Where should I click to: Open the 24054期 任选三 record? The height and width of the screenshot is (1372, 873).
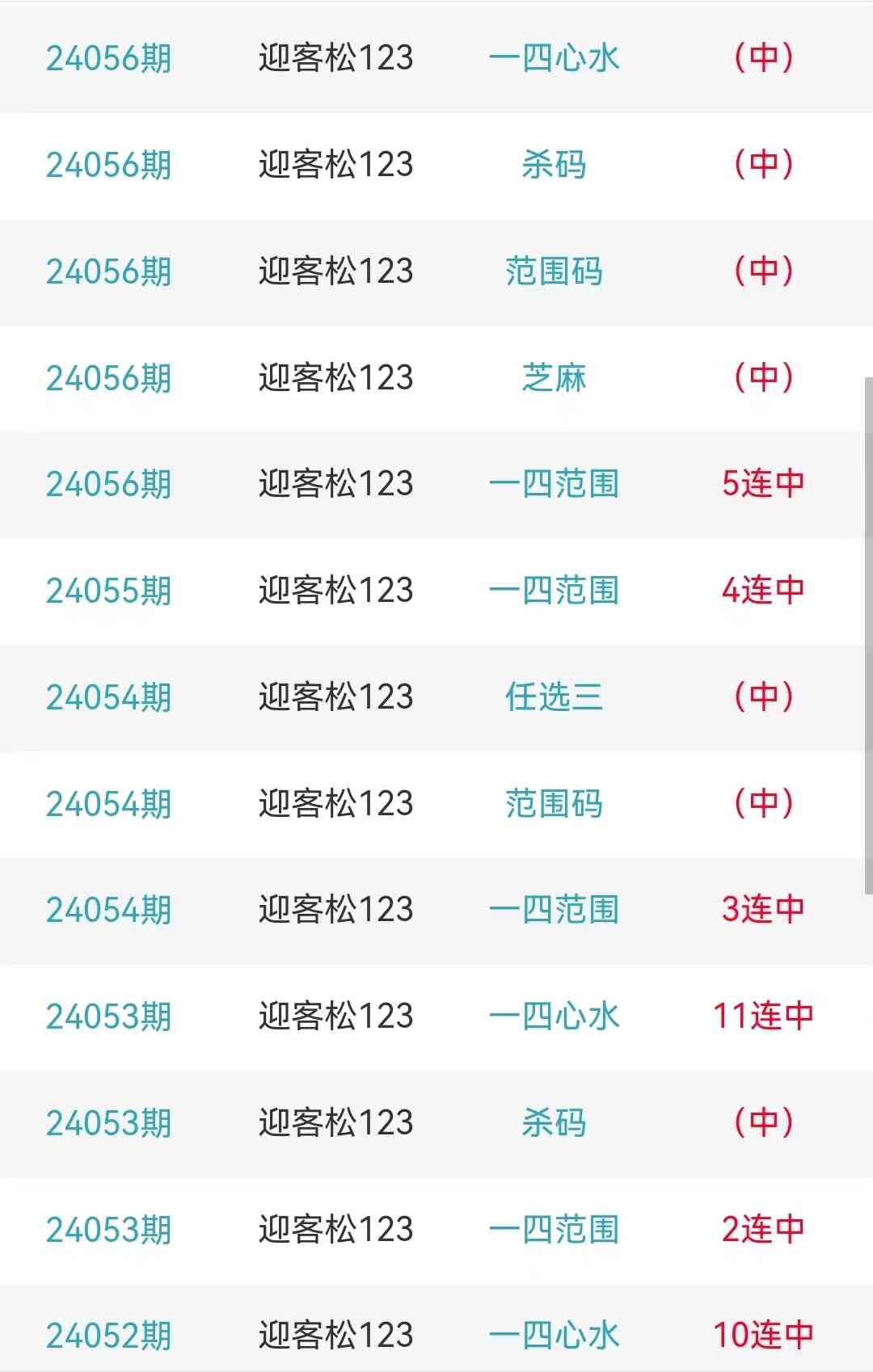coord(554,697)
